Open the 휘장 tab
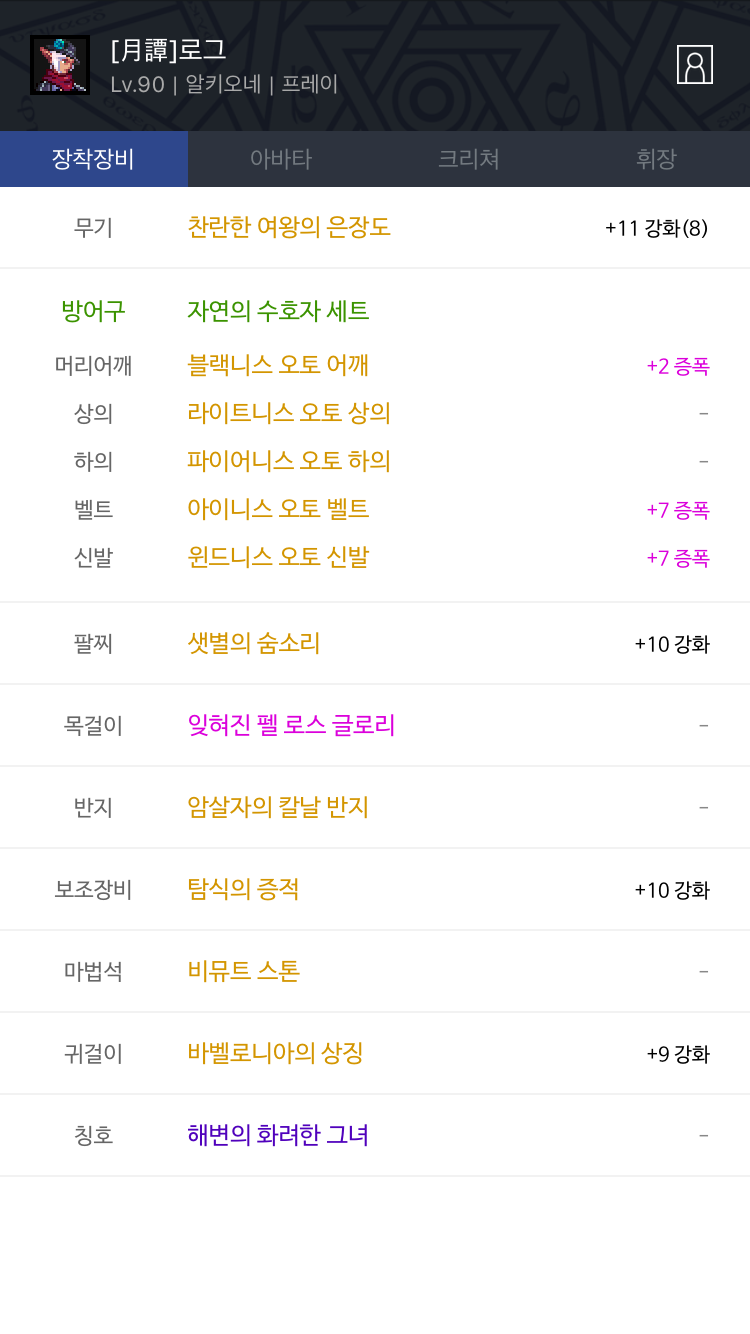This screenshot has width=750, height=1334. click(x=656, y=159)
